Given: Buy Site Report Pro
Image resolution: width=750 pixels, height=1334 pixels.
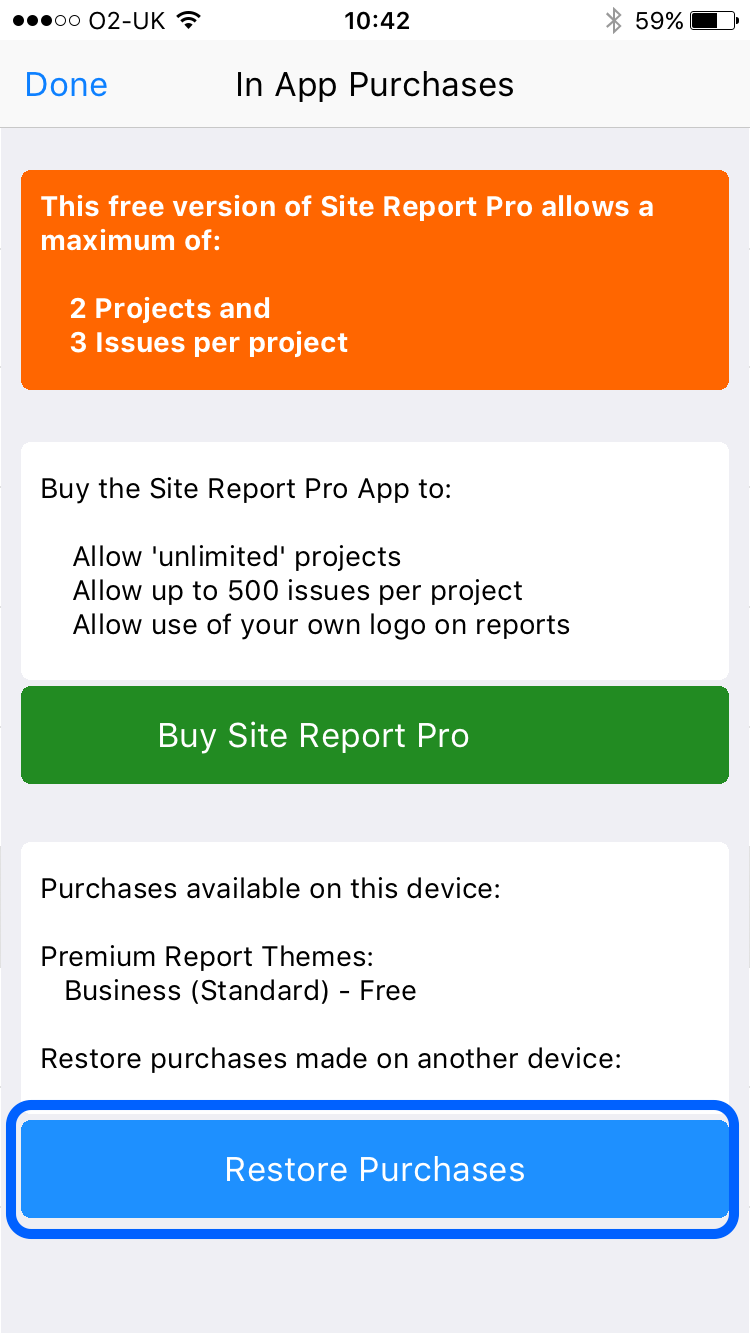Looking at the screenshot, I should click(x=375, y=735).
